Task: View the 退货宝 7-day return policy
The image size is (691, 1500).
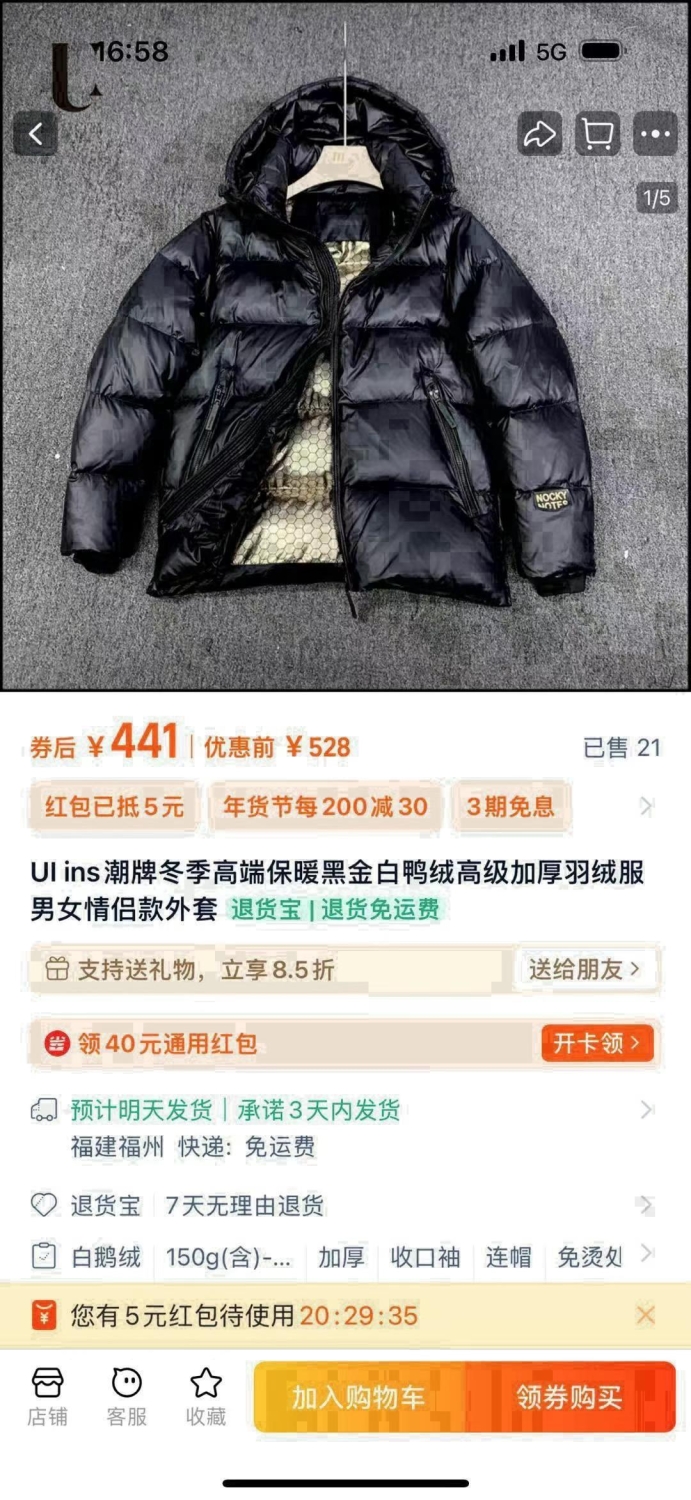Action: 345,1206
